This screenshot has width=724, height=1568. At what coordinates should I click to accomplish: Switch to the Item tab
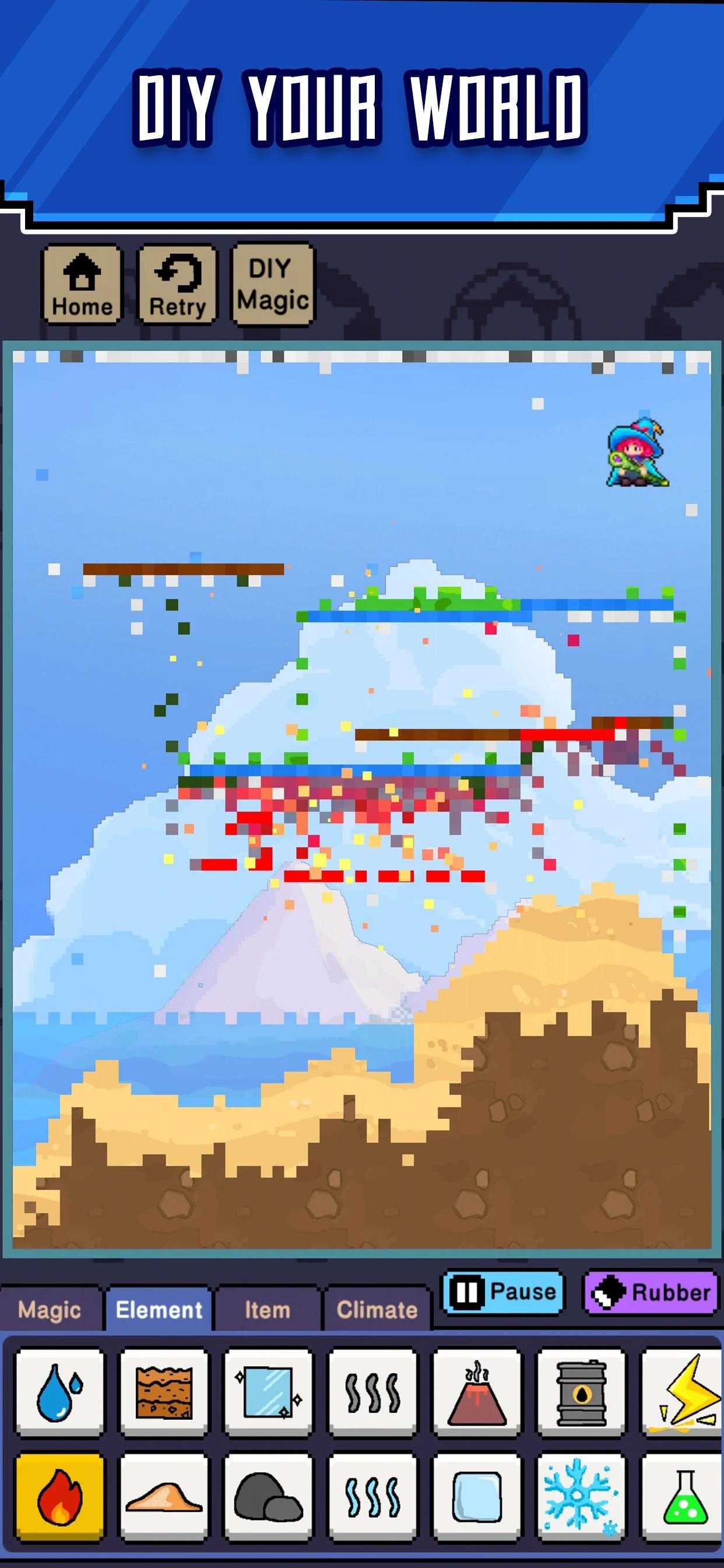click(268, 1310)
